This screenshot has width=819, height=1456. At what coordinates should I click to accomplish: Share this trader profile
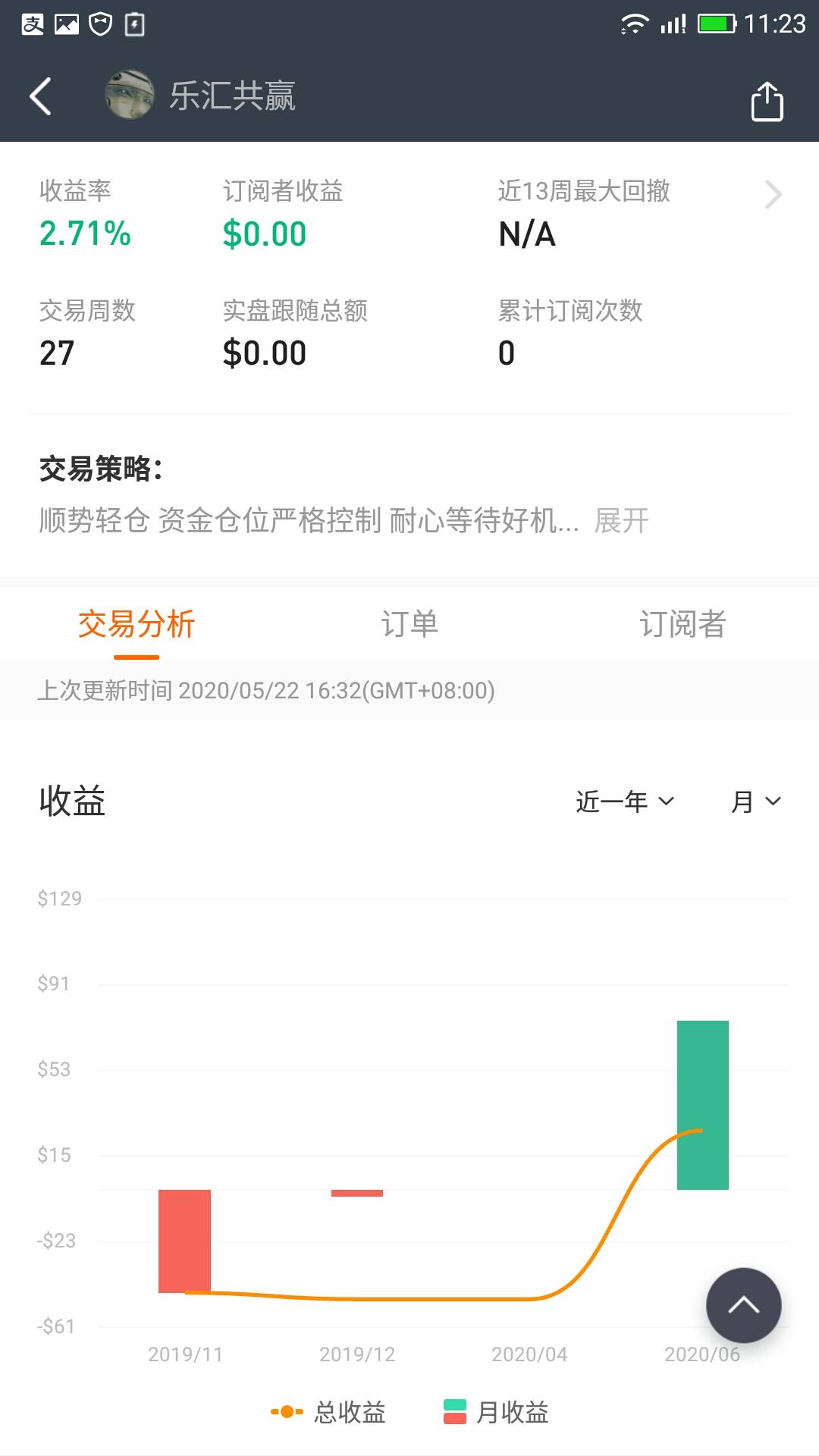tap(767, 101)
